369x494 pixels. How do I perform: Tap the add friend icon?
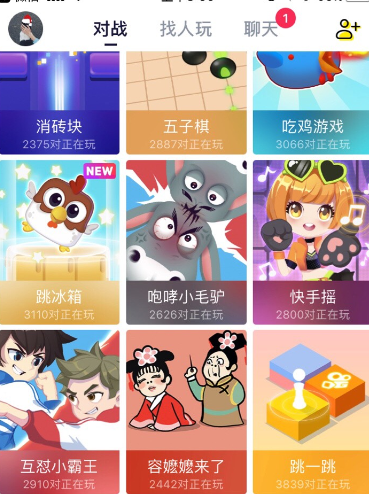(348, 29)
